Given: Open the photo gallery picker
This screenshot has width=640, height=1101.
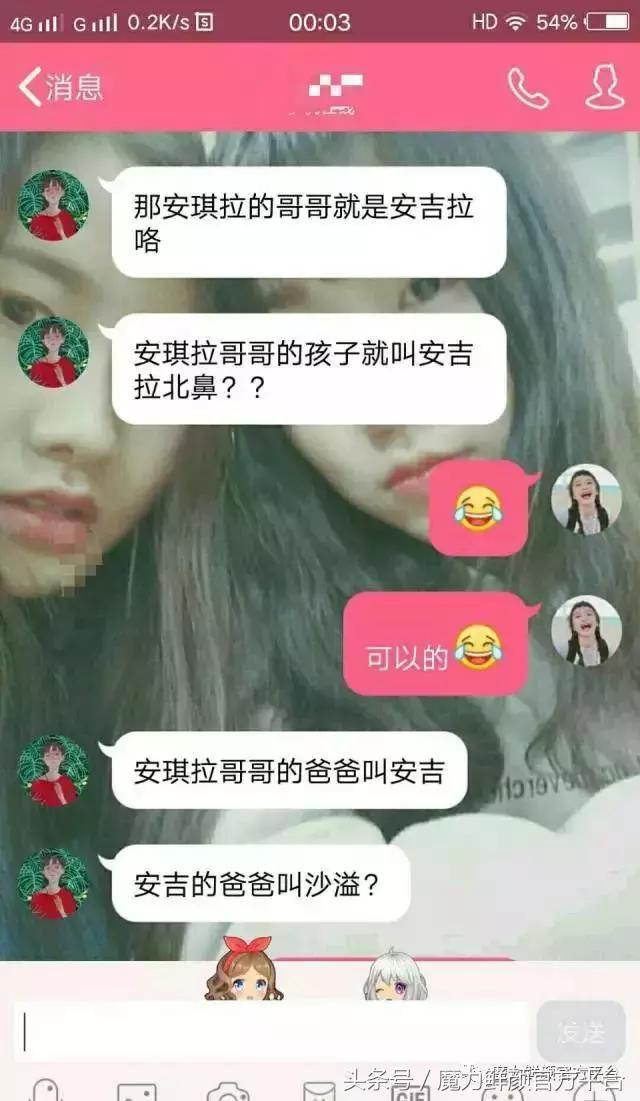Looking at the screenshot, I should (x=136, y=1090).
